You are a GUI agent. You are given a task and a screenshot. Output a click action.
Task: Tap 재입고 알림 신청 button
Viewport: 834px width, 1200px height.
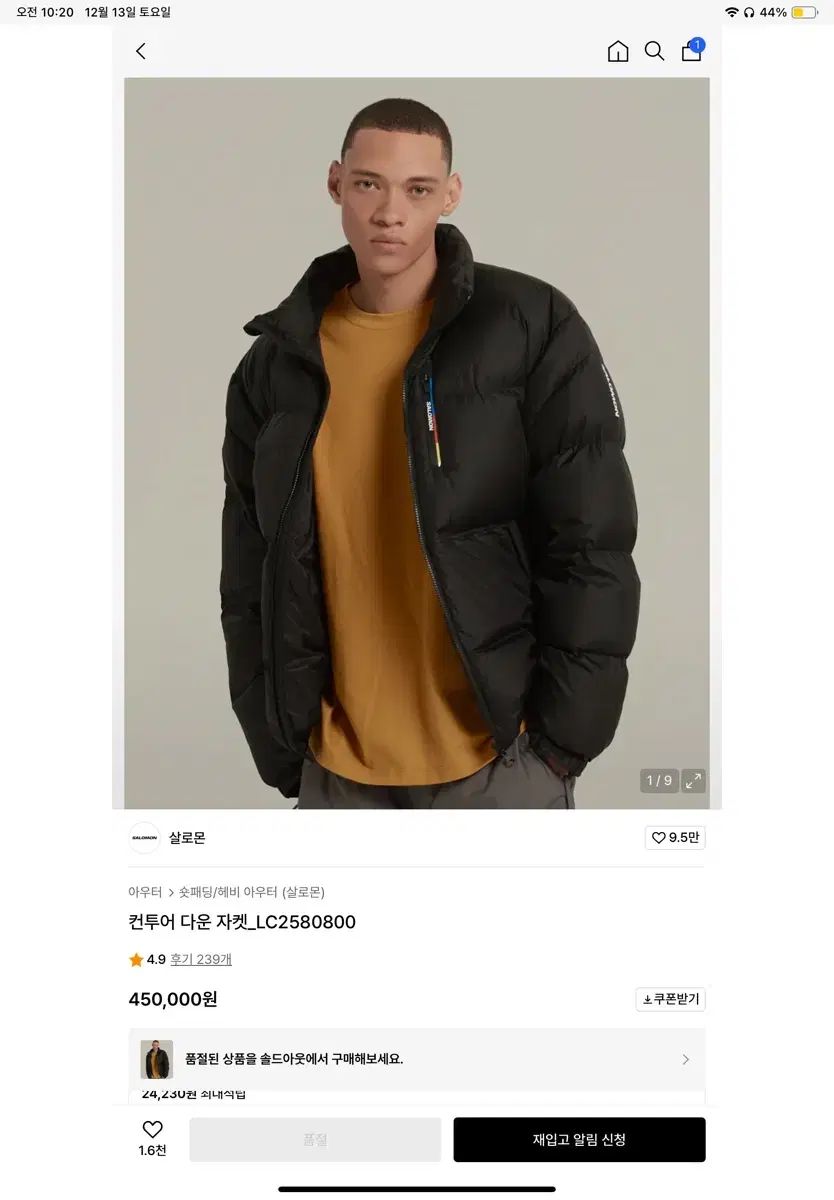tap(579, 1139)
